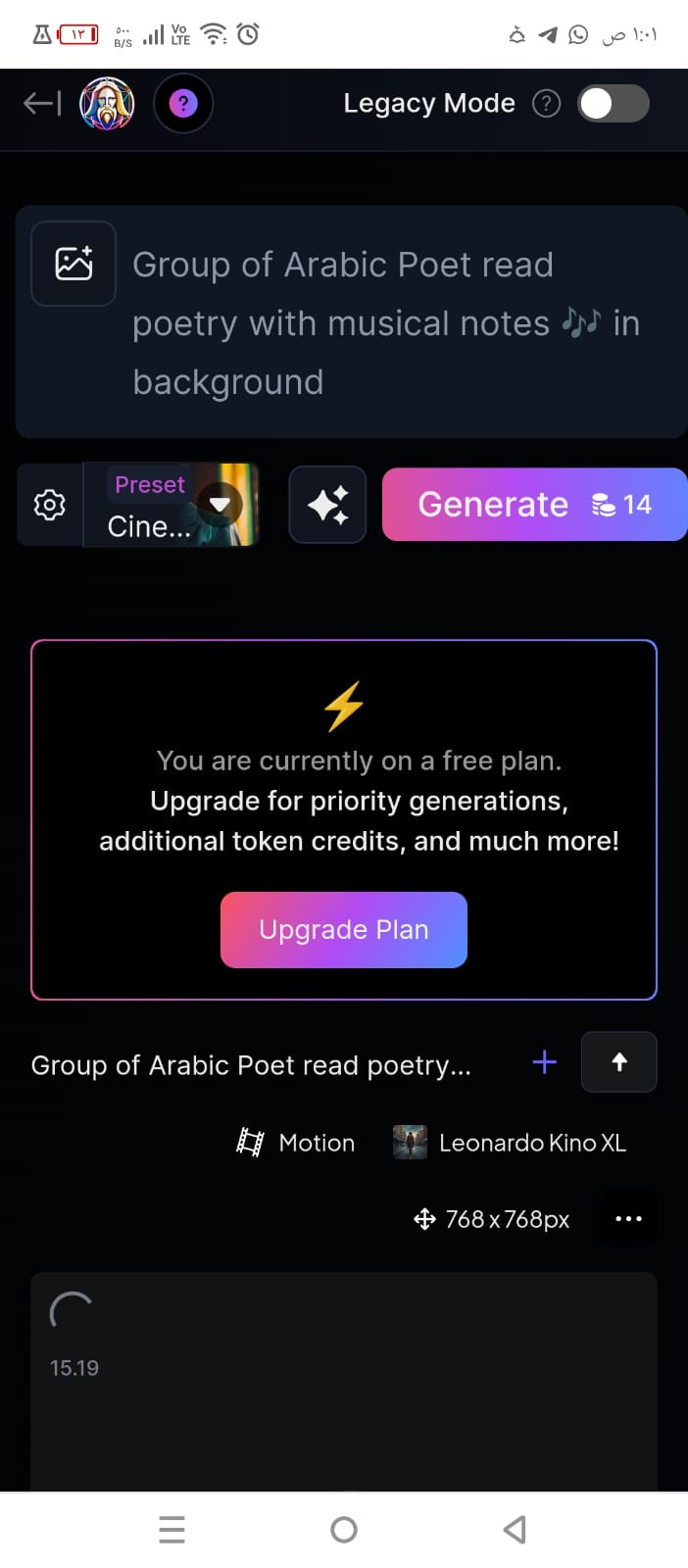Open the purple help question mark

pyautogui.click(x=183, y=103)
